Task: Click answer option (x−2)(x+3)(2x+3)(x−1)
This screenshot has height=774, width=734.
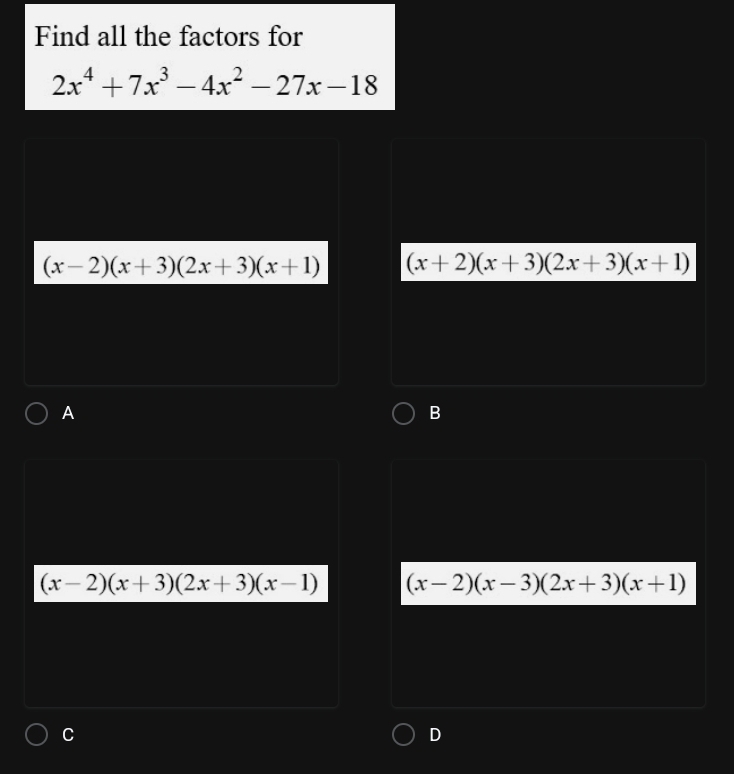Action: click(x=182, y=583)
